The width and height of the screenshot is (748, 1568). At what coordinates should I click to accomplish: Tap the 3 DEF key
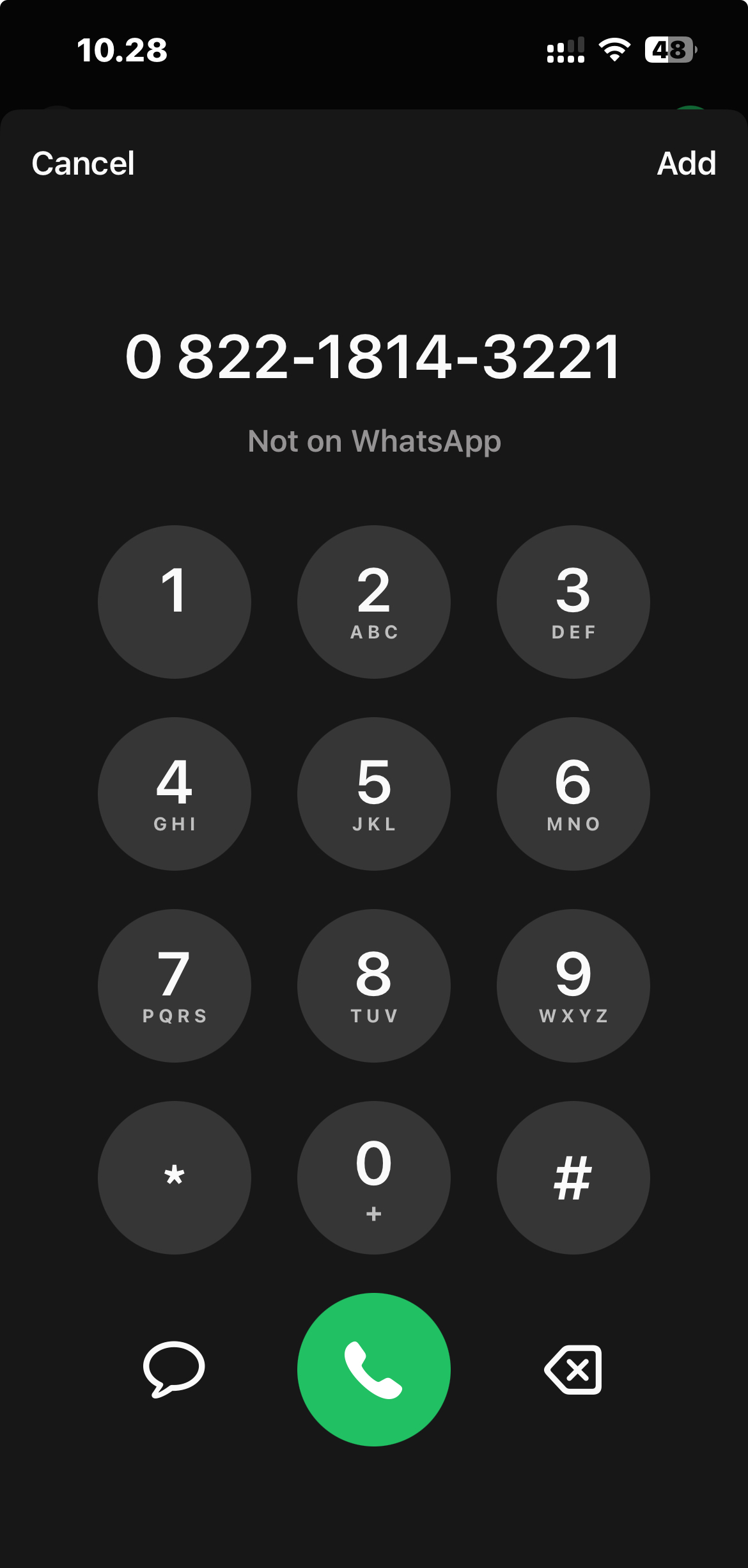(573, 602)
